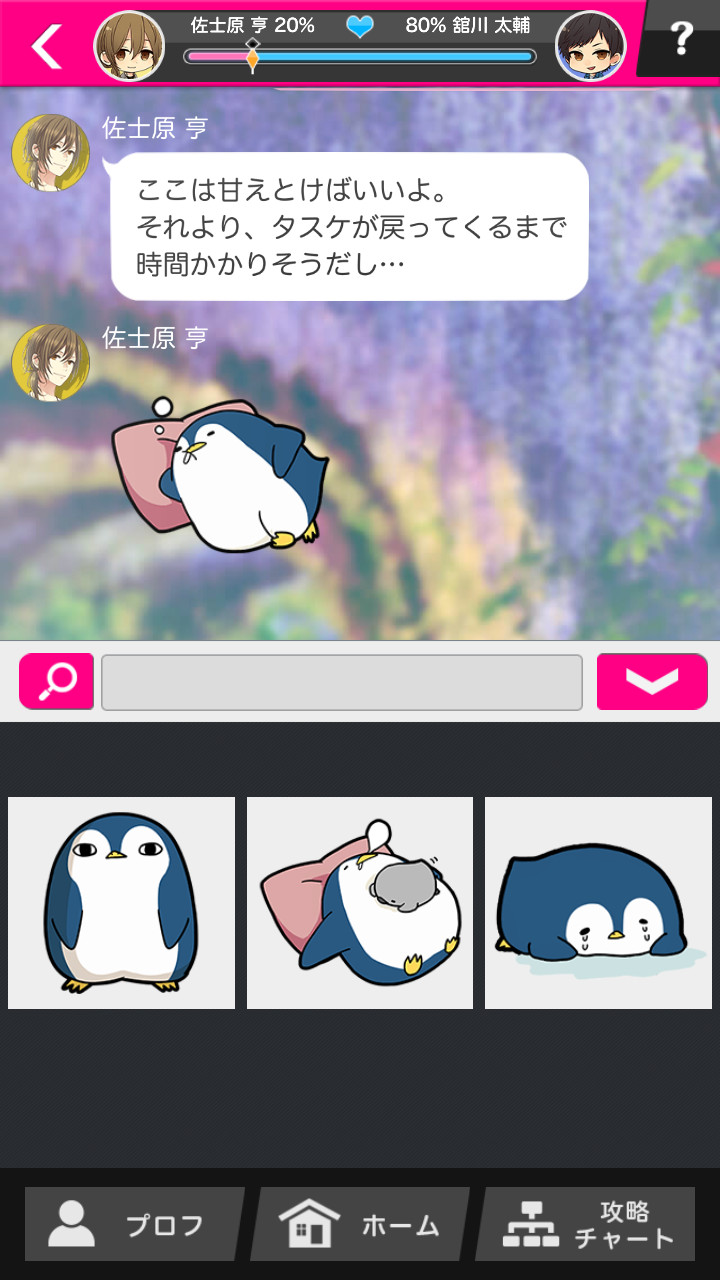
Task: Send the crying penguin sticker
Action: 597,903
